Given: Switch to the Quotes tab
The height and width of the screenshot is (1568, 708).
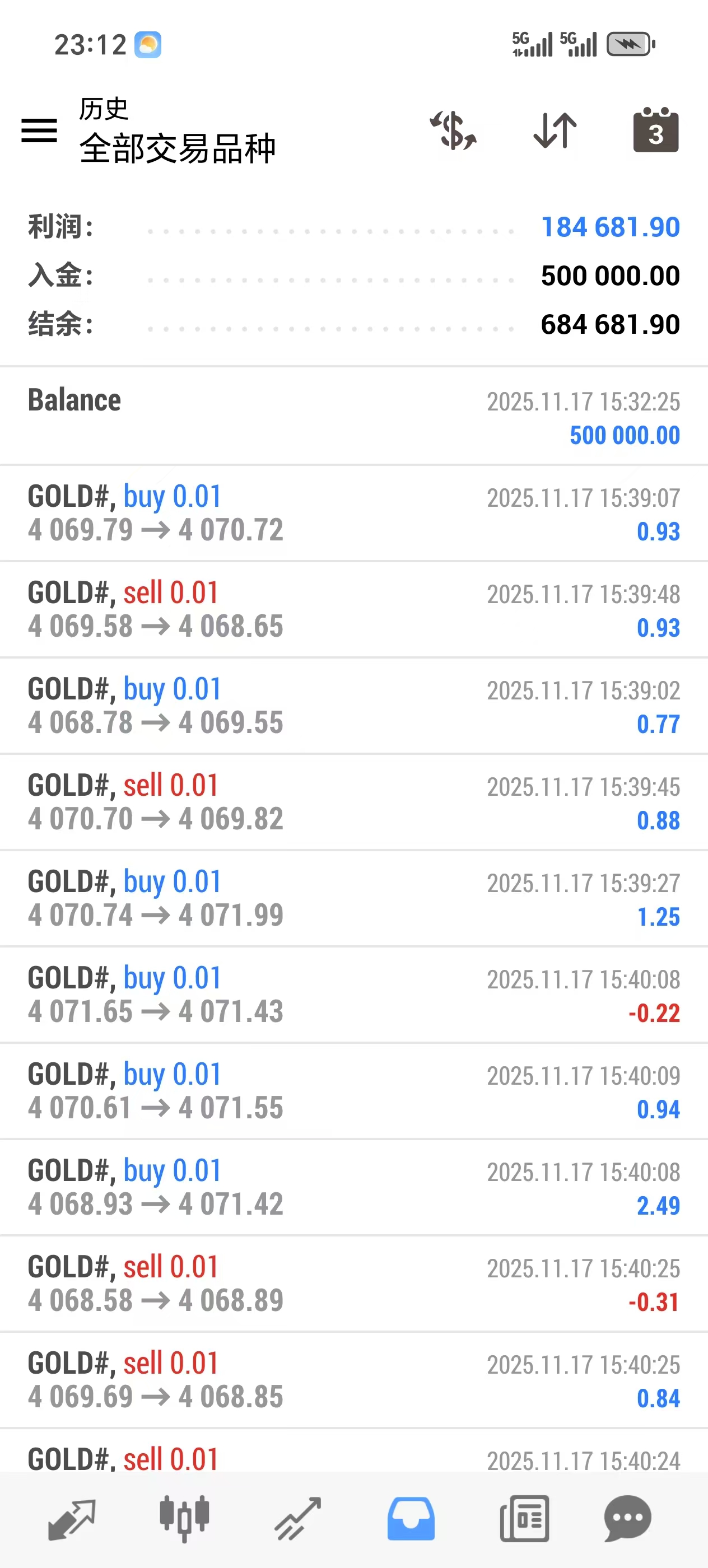Looking at the screenshot, I should (71, 1519).
